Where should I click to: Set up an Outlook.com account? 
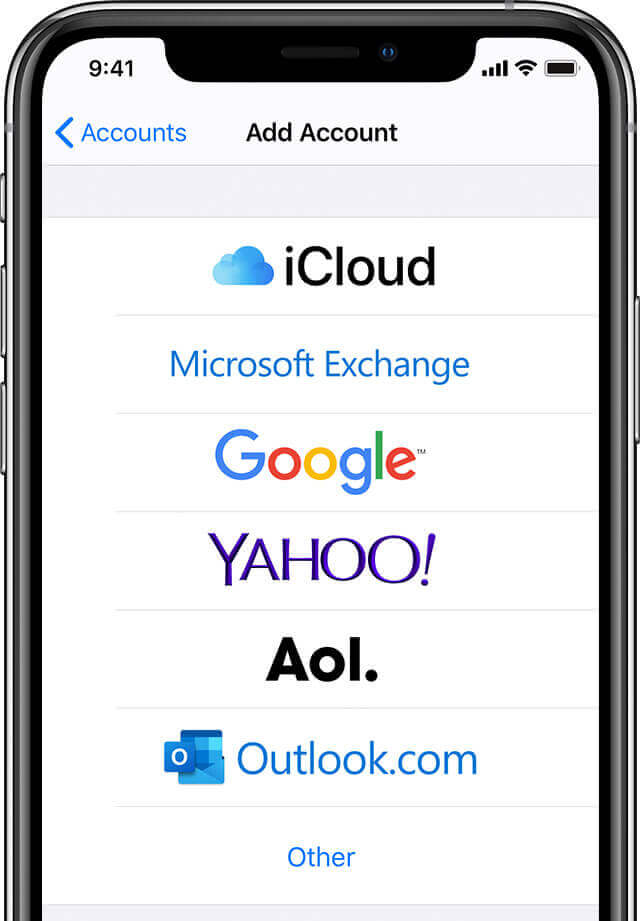coord(321,758)
